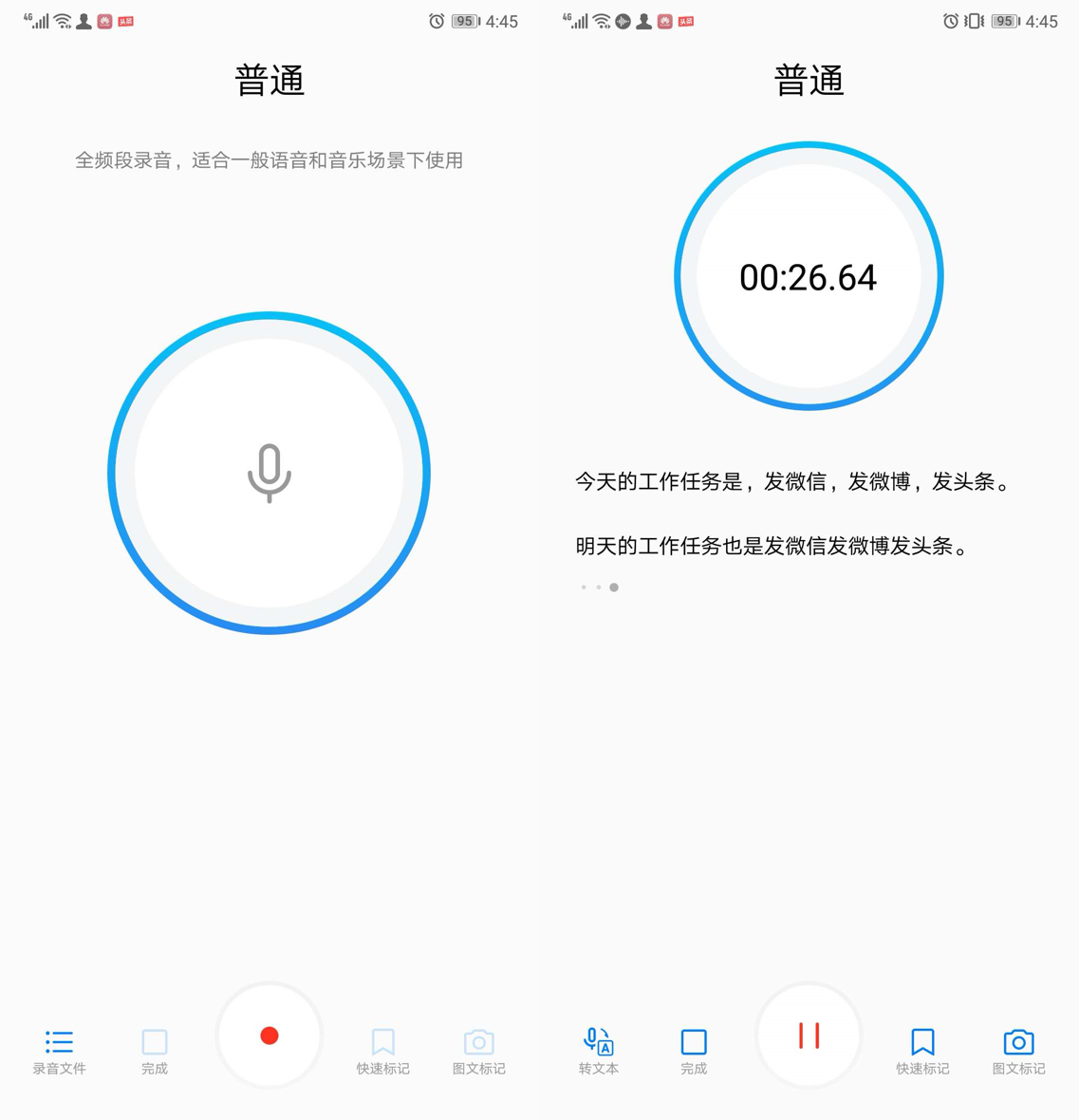Image resolution: width=1079 pixels, height=1120 pixels.
Task: Add 快速标记 next to the pause button
Action: coord(922,1051)
